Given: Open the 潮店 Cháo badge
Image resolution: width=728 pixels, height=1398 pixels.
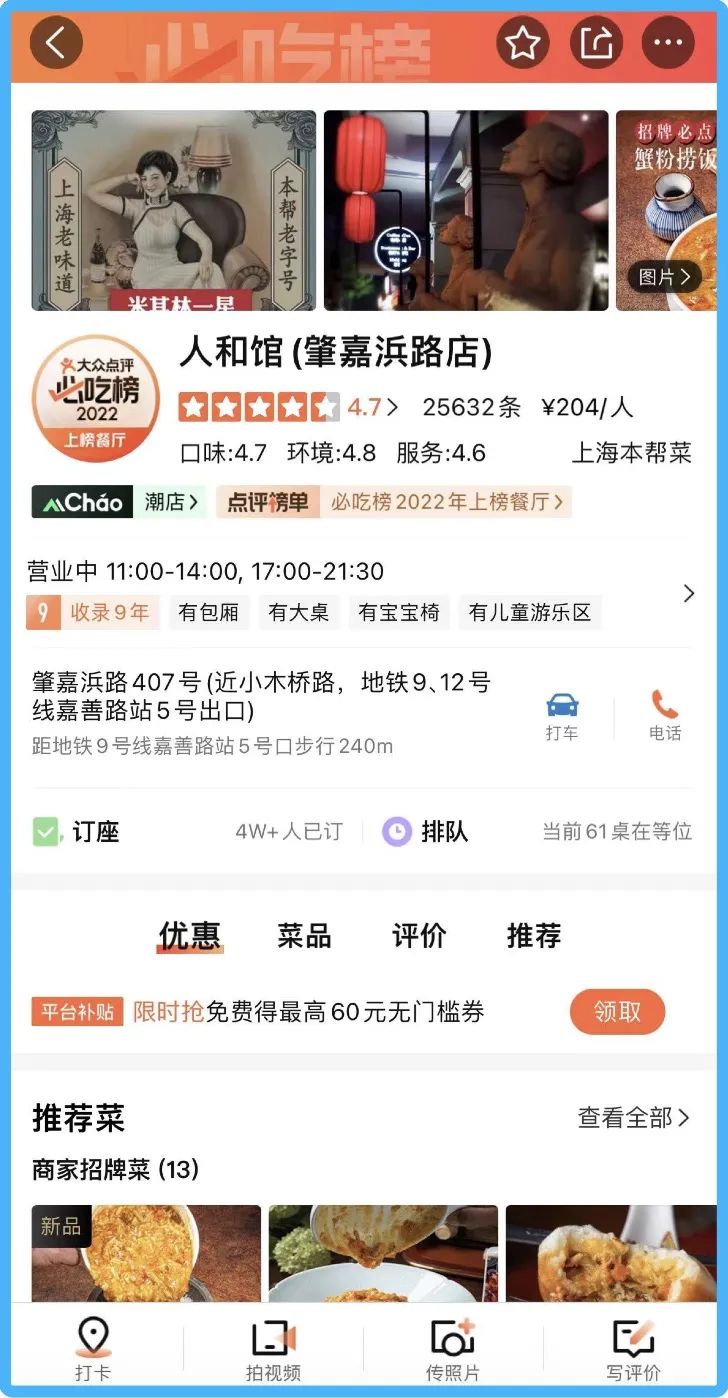Looking at the screenshot, I should click(118, 502).
